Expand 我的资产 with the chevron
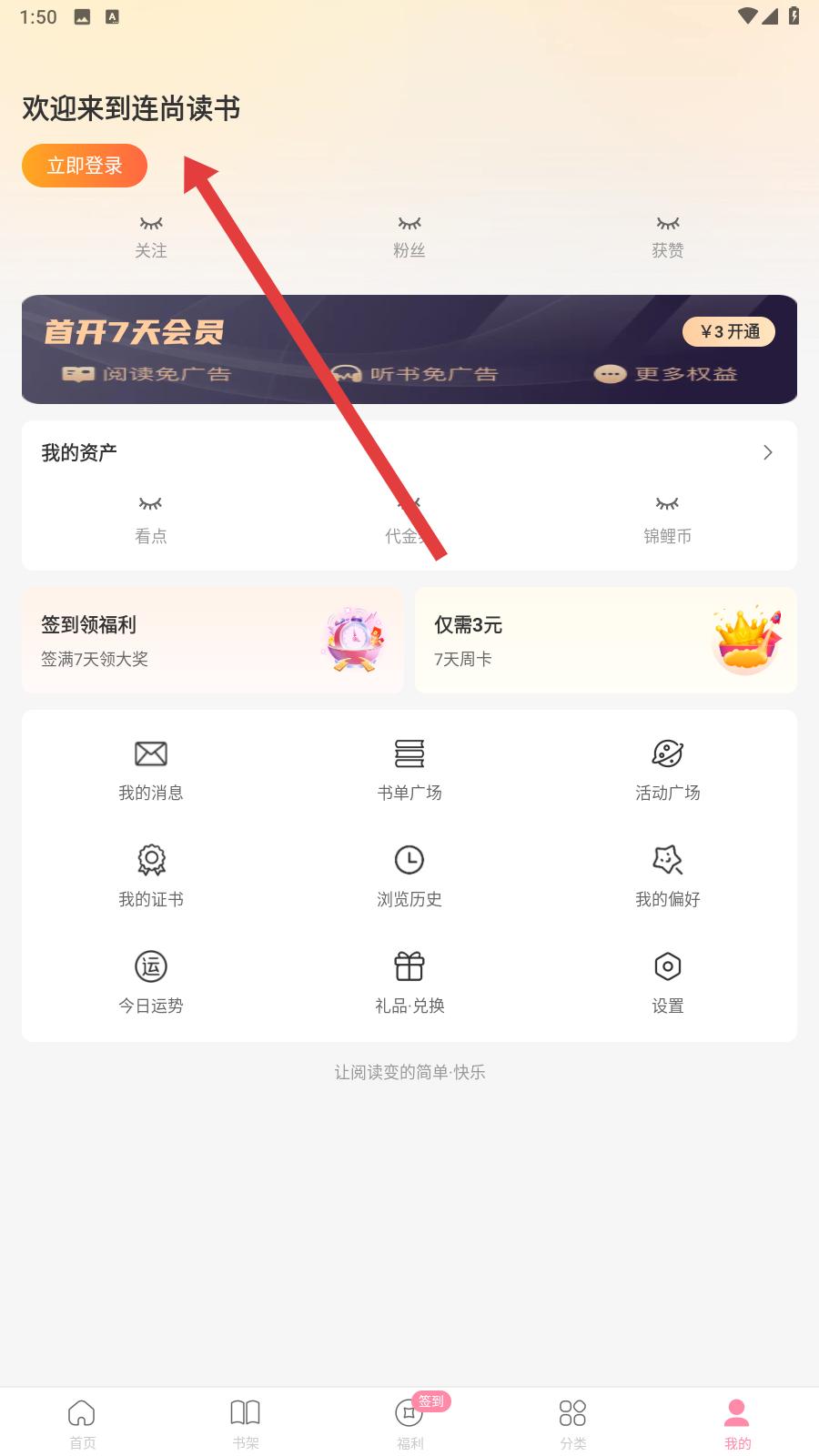 click(x=767, y=452)
